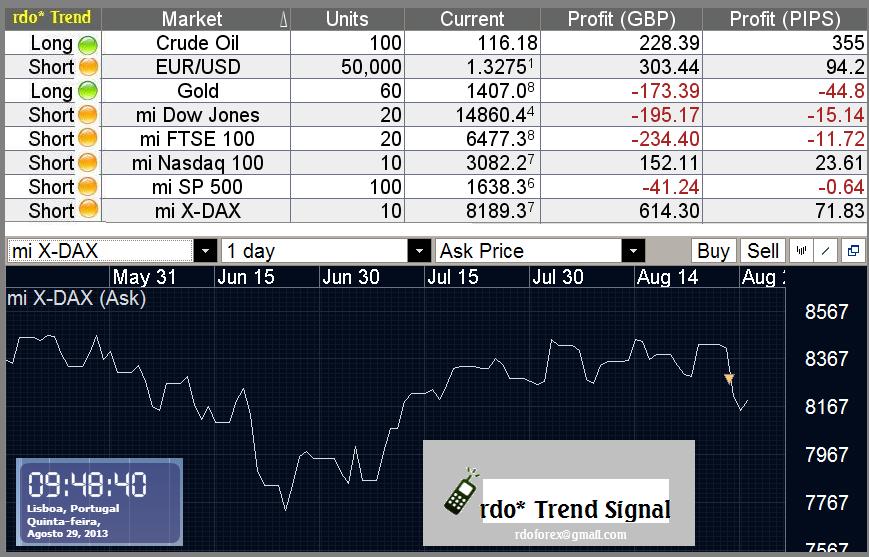Select the mi SP 500 position row

point(435,187)
